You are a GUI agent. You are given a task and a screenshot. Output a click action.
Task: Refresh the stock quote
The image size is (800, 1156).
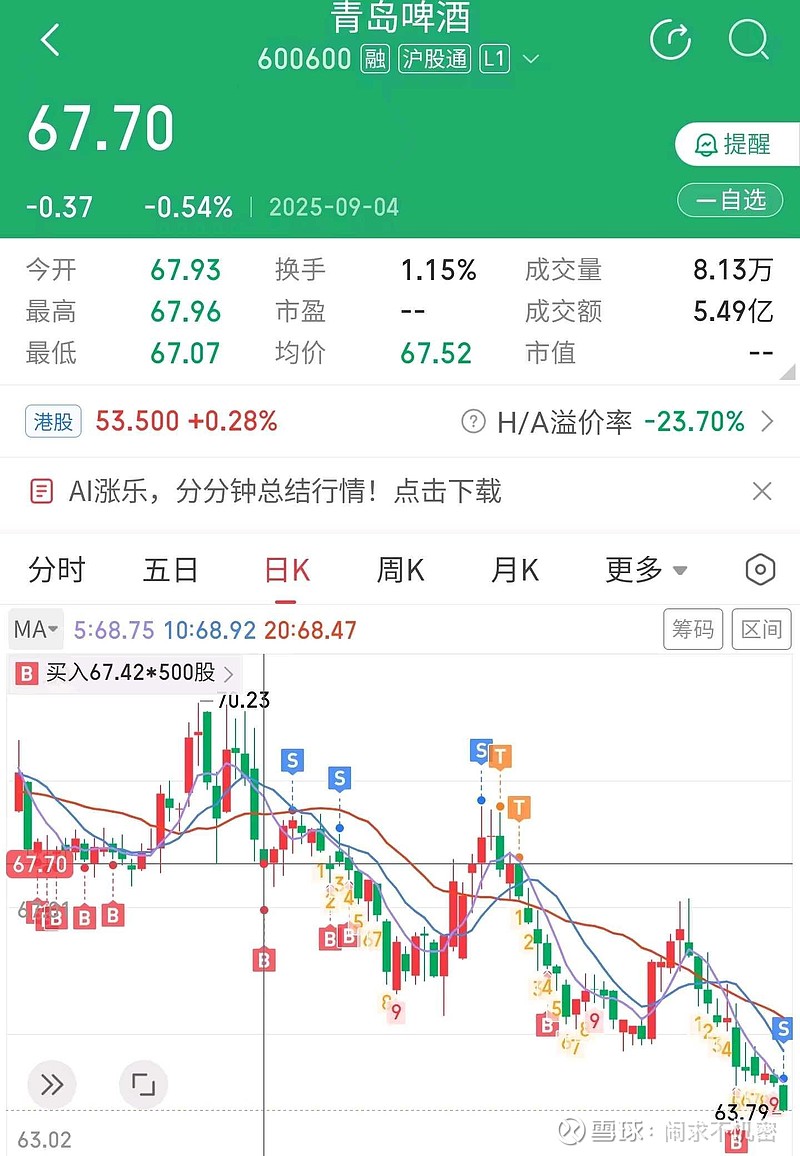(x=670, y=41)
